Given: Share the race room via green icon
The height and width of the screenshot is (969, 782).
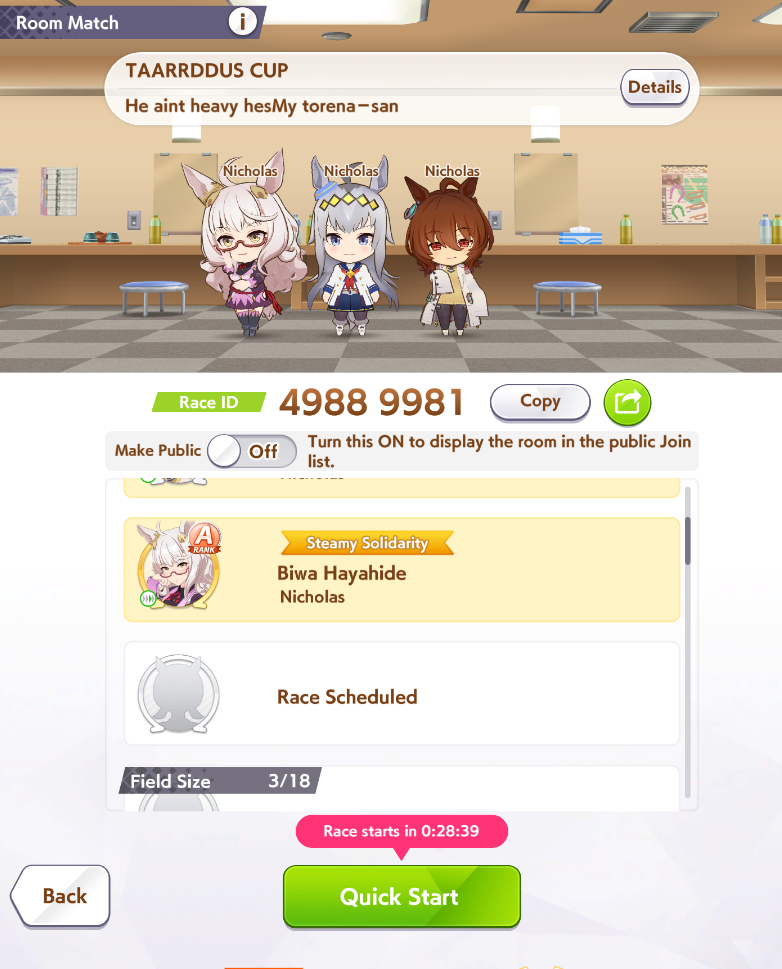Looking at the screenshot, I should (627, 402).
